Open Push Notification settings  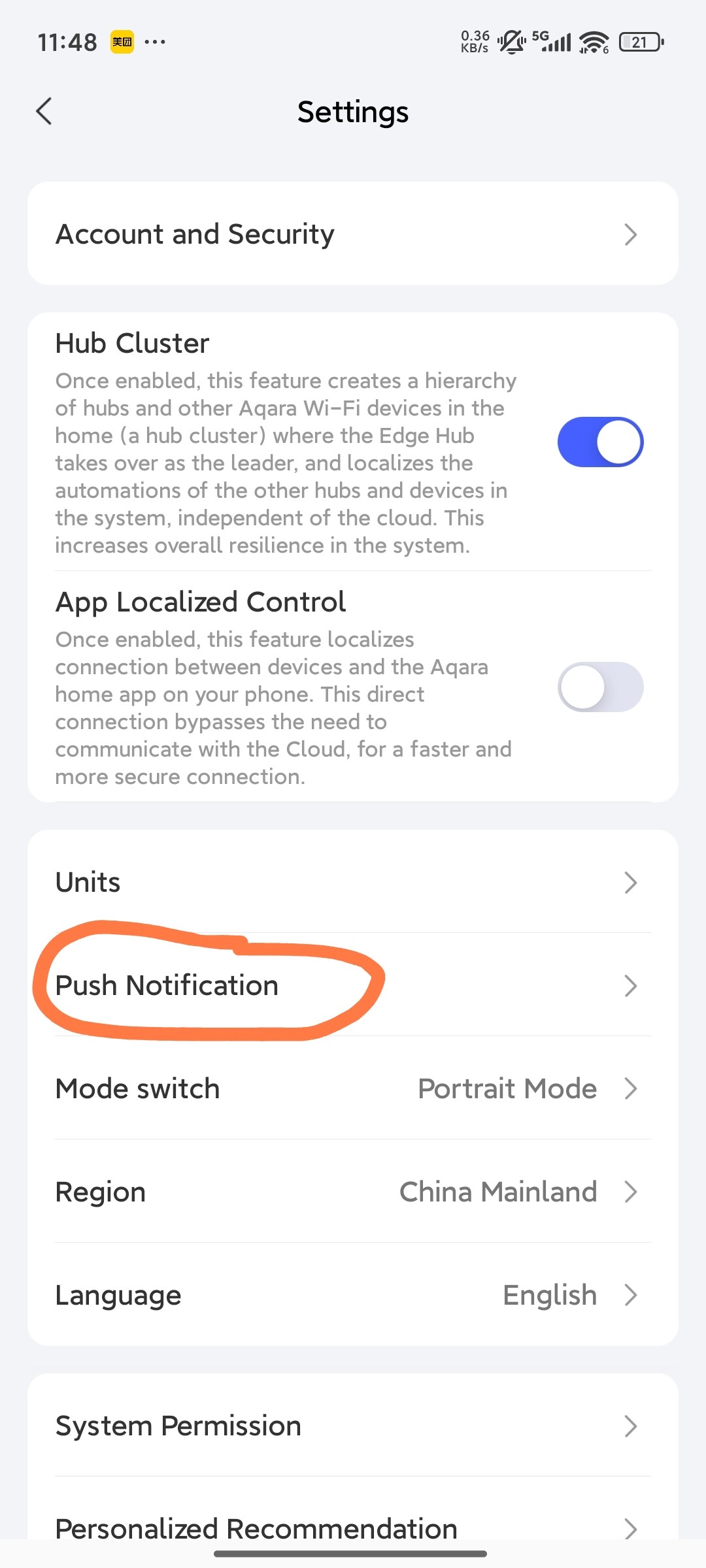click(353, 985)
